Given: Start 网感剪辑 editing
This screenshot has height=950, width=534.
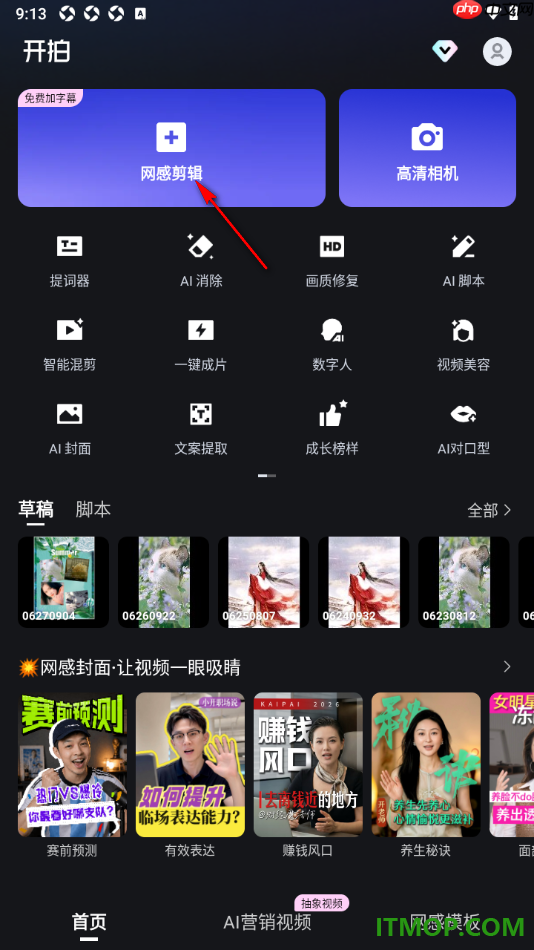Looking at the screenshot, I should point(172,148).
